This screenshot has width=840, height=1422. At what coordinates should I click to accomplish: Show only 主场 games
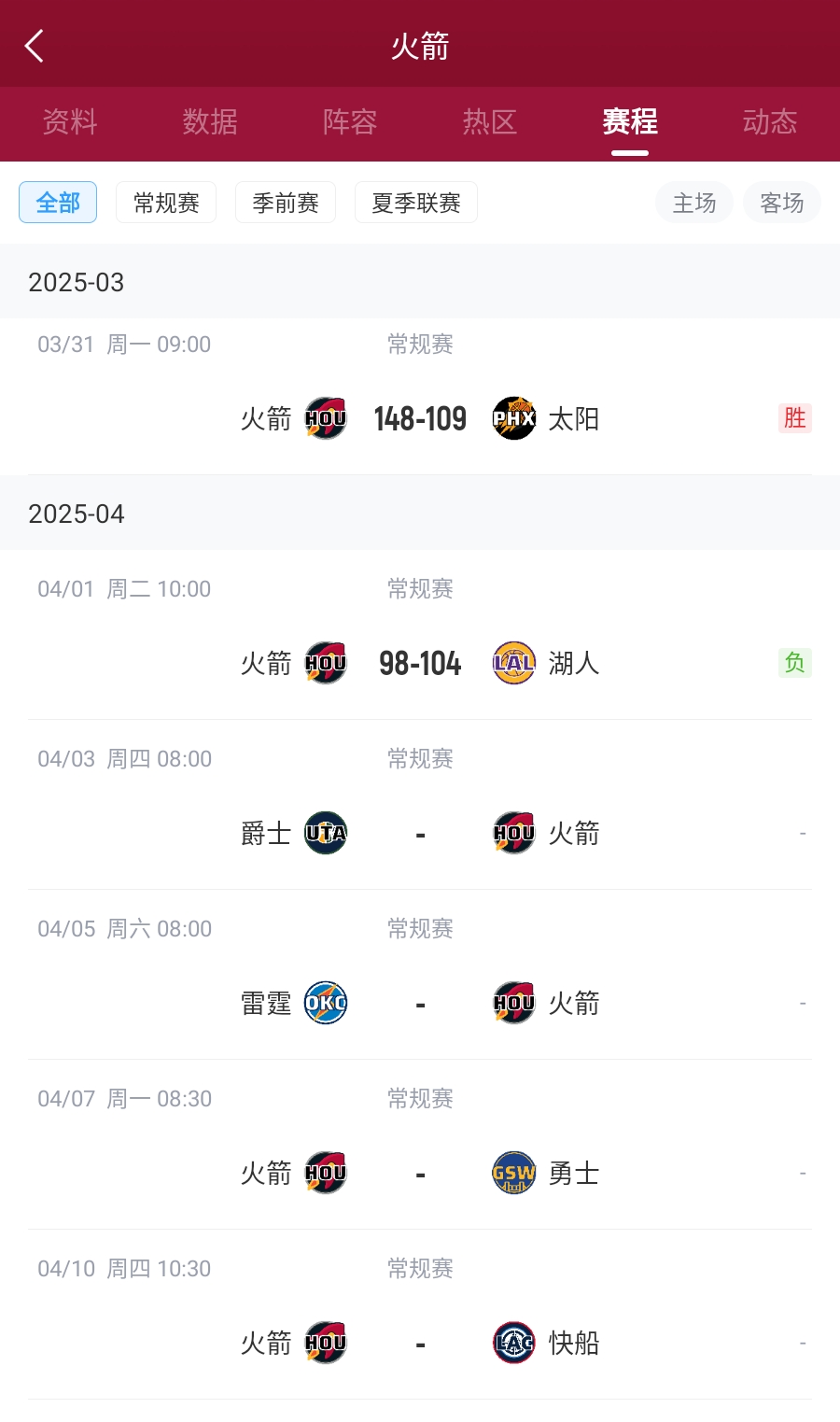[x=694, y=203]
